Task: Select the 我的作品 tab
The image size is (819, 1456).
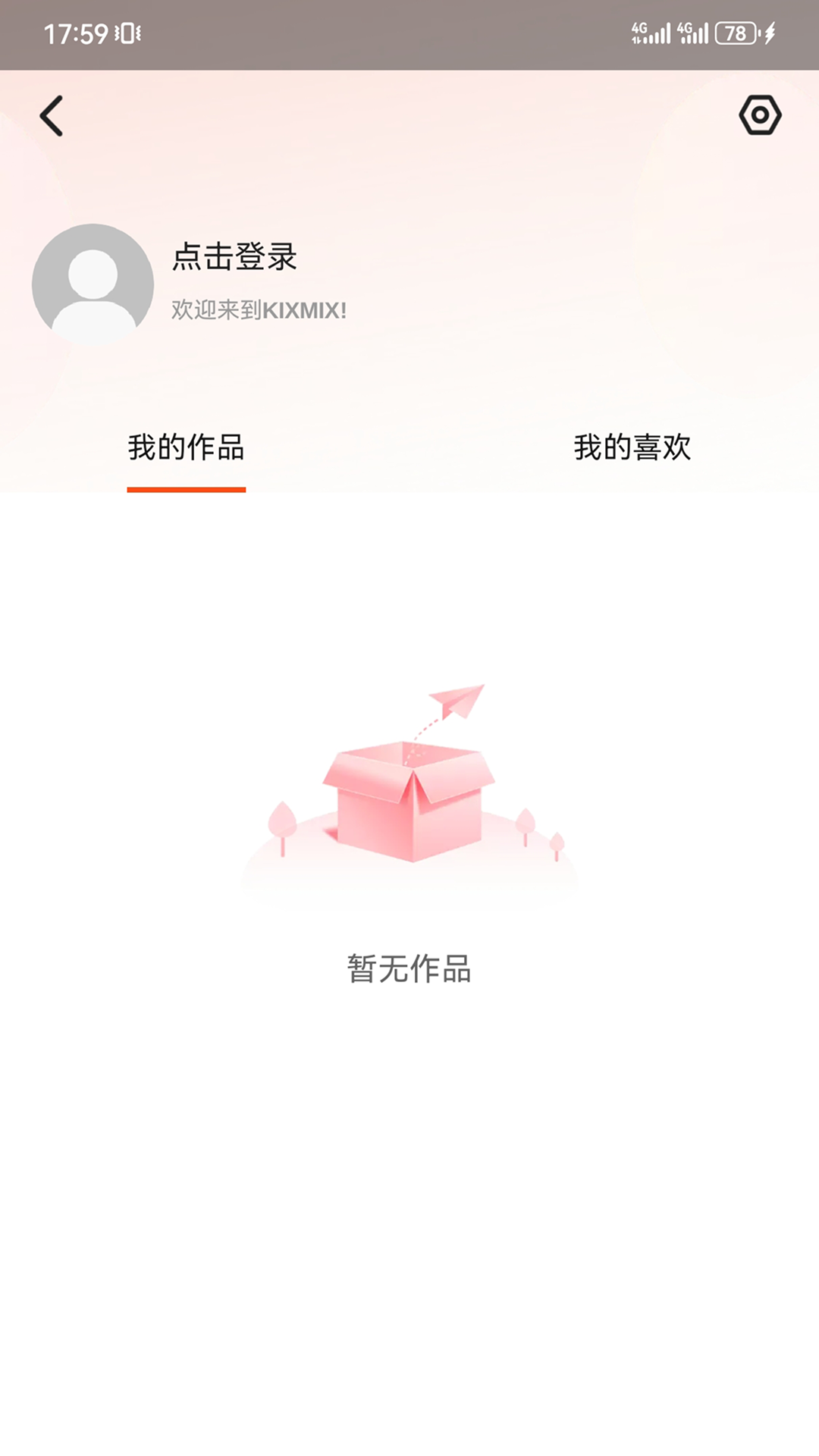Action: click(186, 448)
